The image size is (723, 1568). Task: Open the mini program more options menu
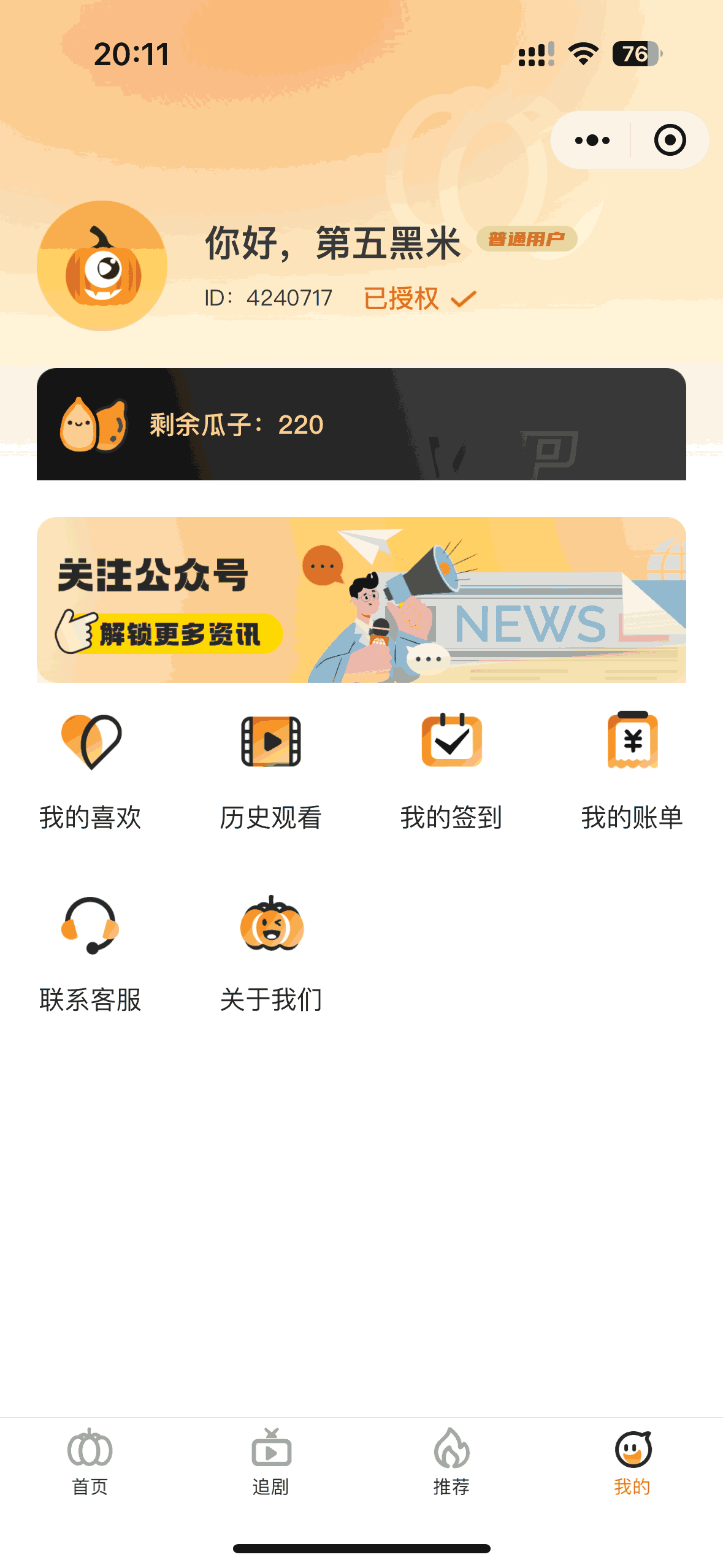click(592, 140)
